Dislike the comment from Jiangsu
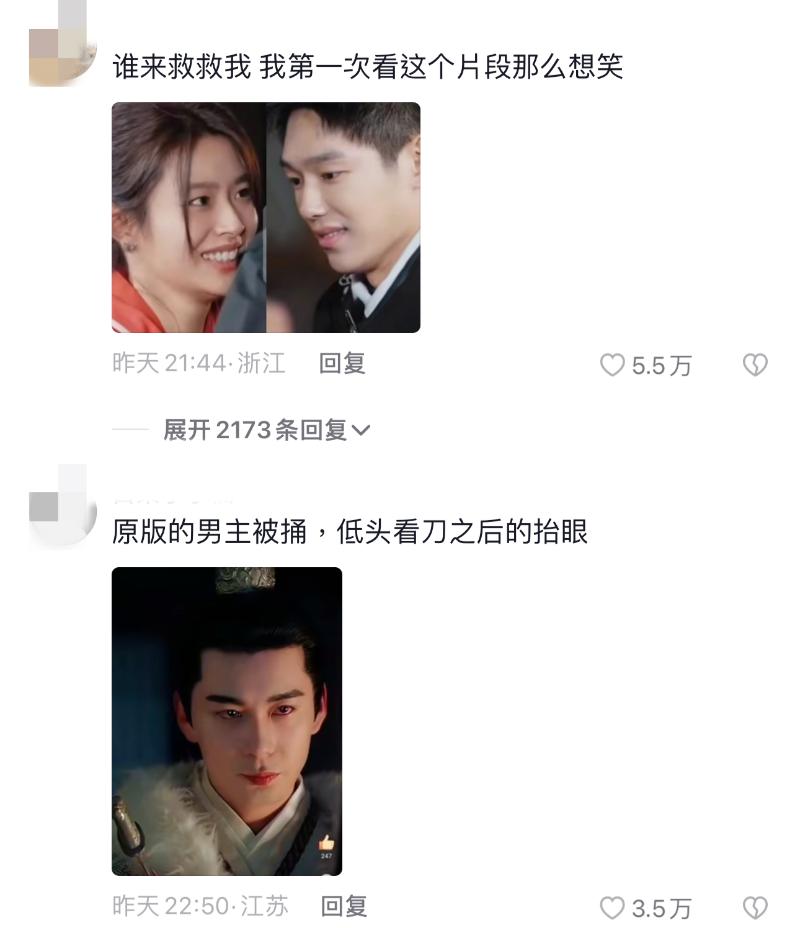 755,908
